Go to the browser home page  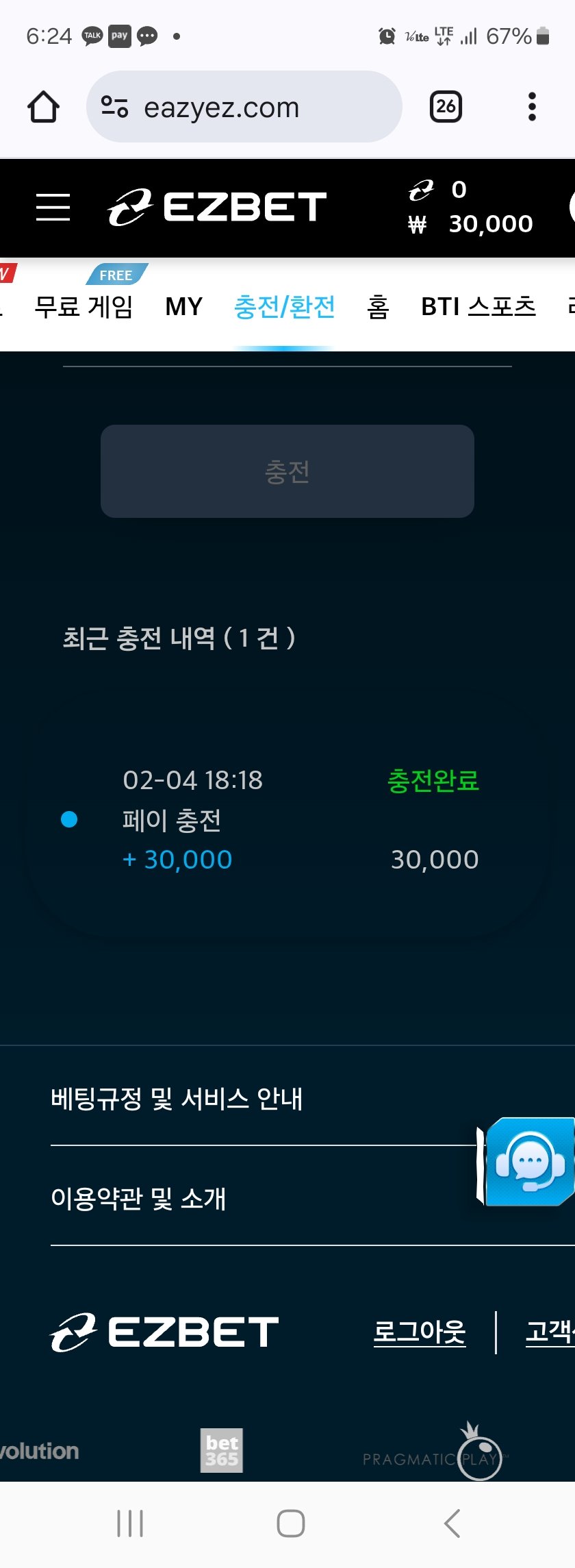click(x=43, y=107)
